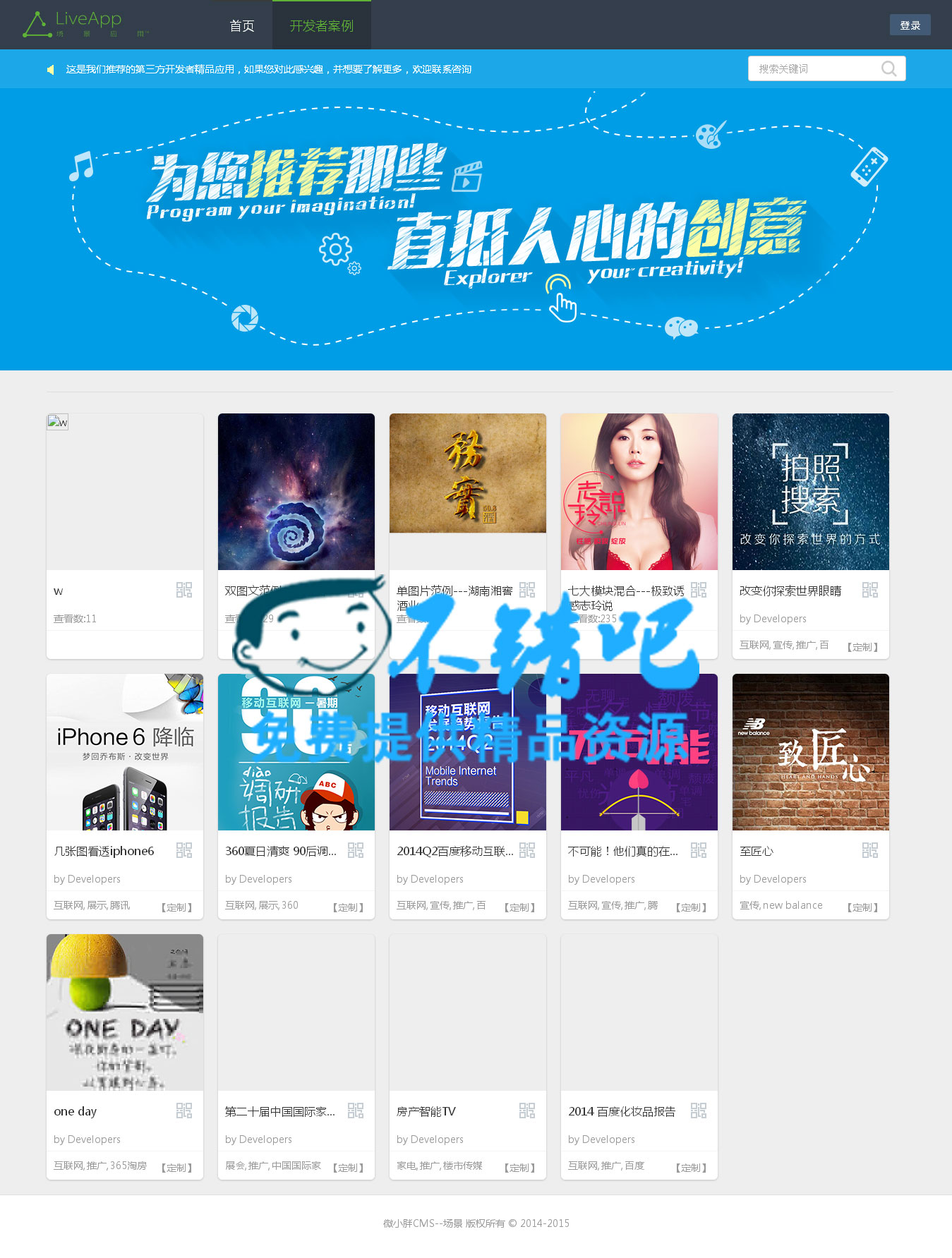The width and height of the screenshot is (952, 1258).
Task: Open the 第二十届中国国际家 card
Action: pyautogui.click(x=296, y=1012)
